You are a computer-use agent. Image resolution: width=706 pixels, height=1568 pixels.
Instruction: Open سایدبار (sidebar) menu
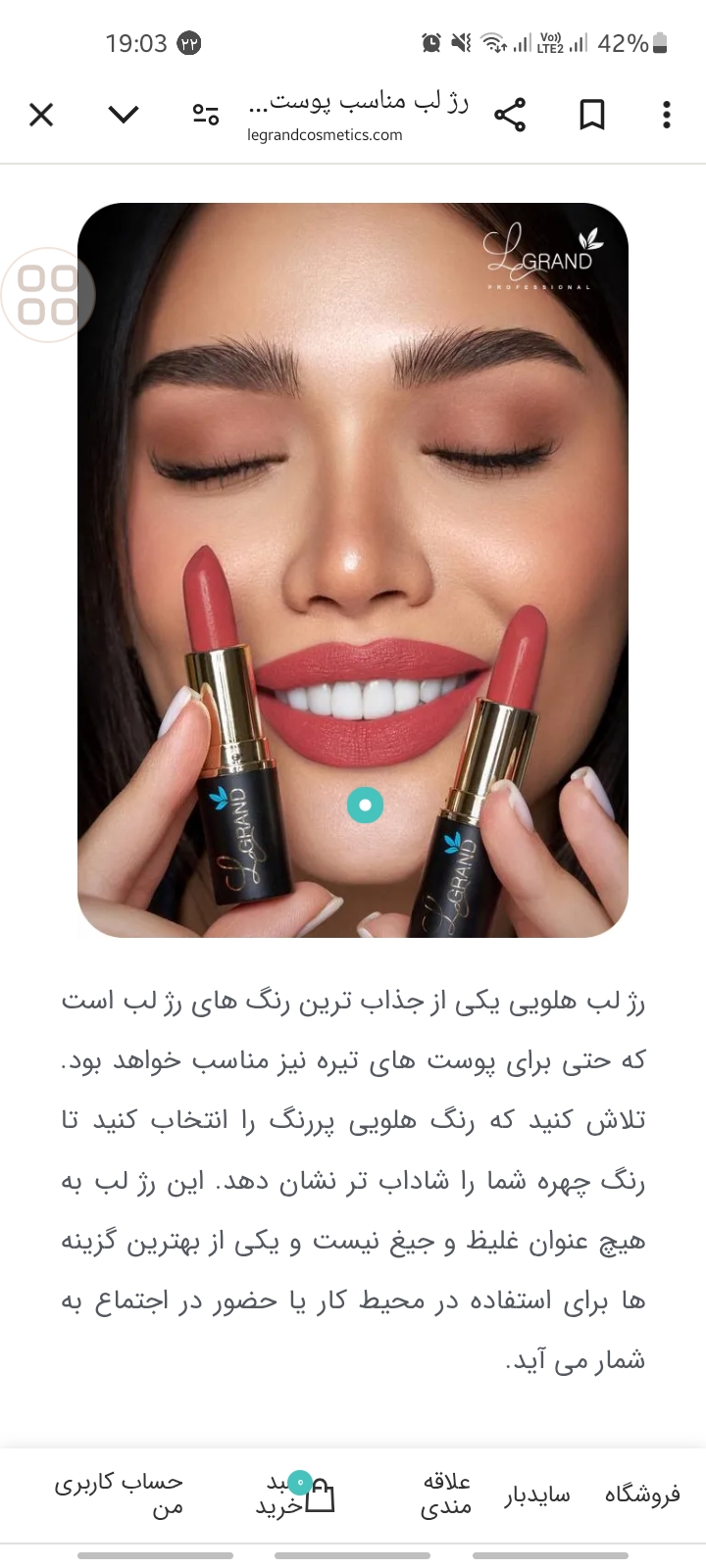click(x=537, y=1494)
